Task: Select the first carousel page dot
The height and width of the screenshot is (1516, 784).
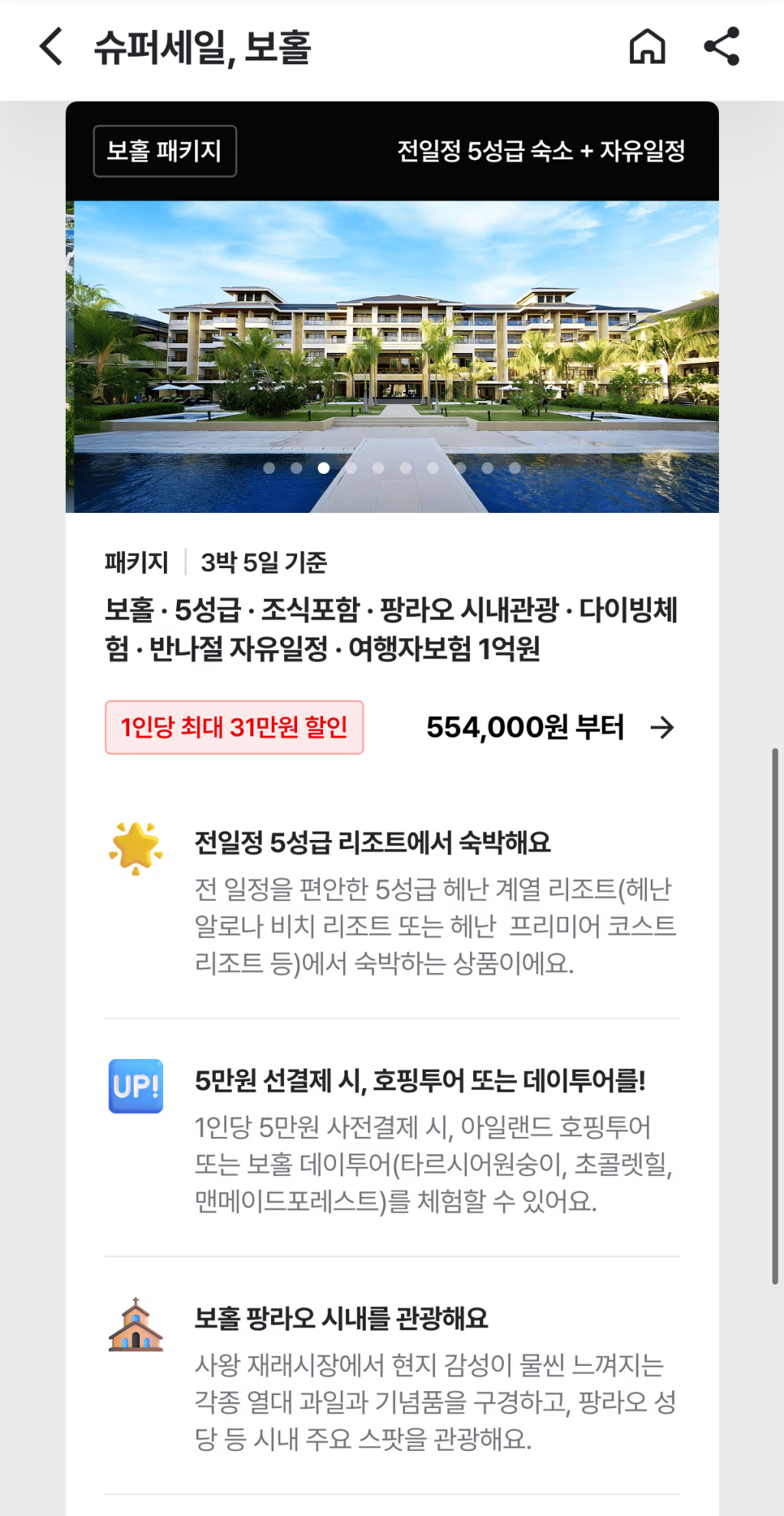Action: (269, 468)
